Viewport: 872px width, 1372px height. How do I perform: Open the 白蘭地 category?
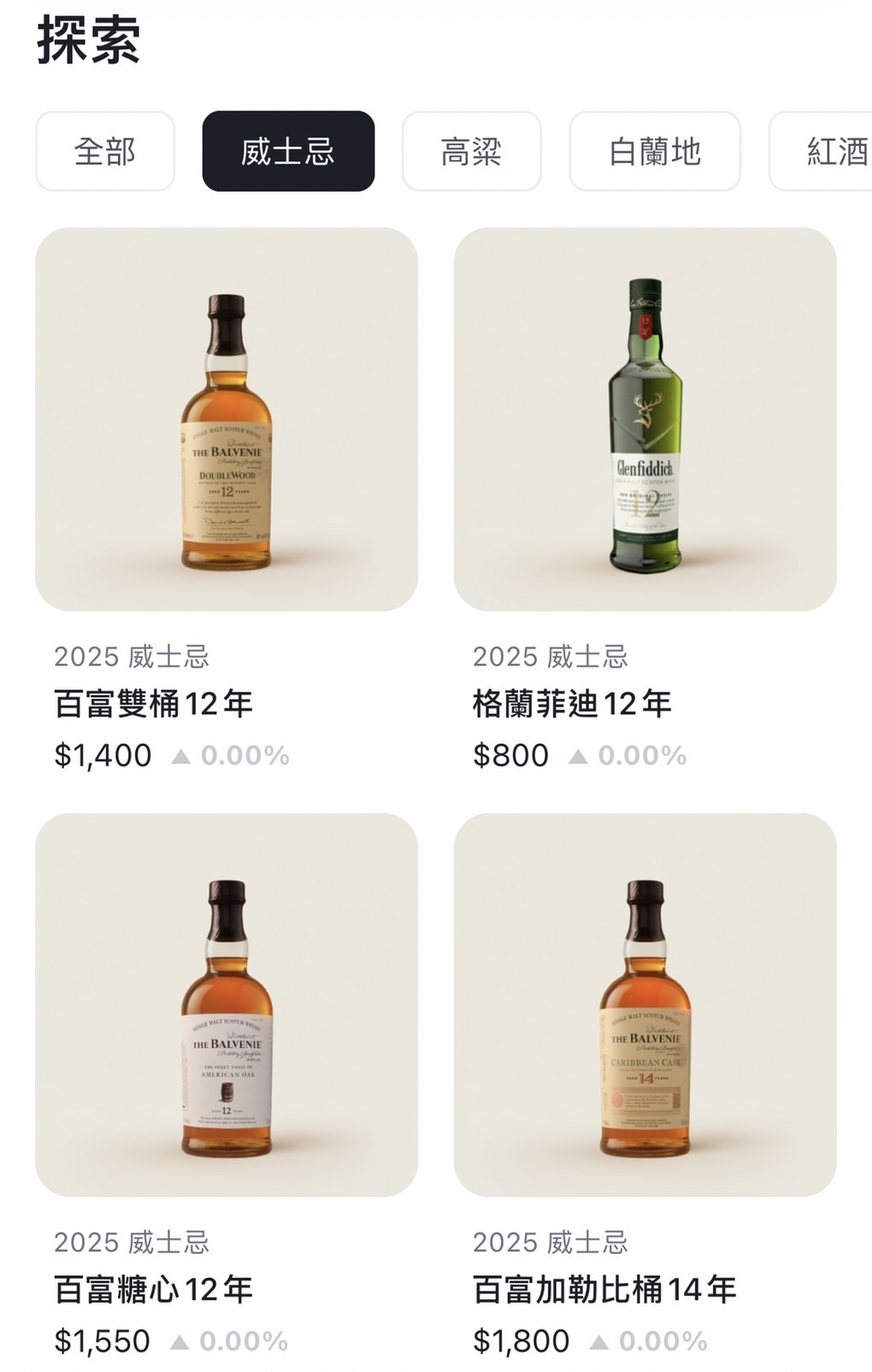(655, 151)
